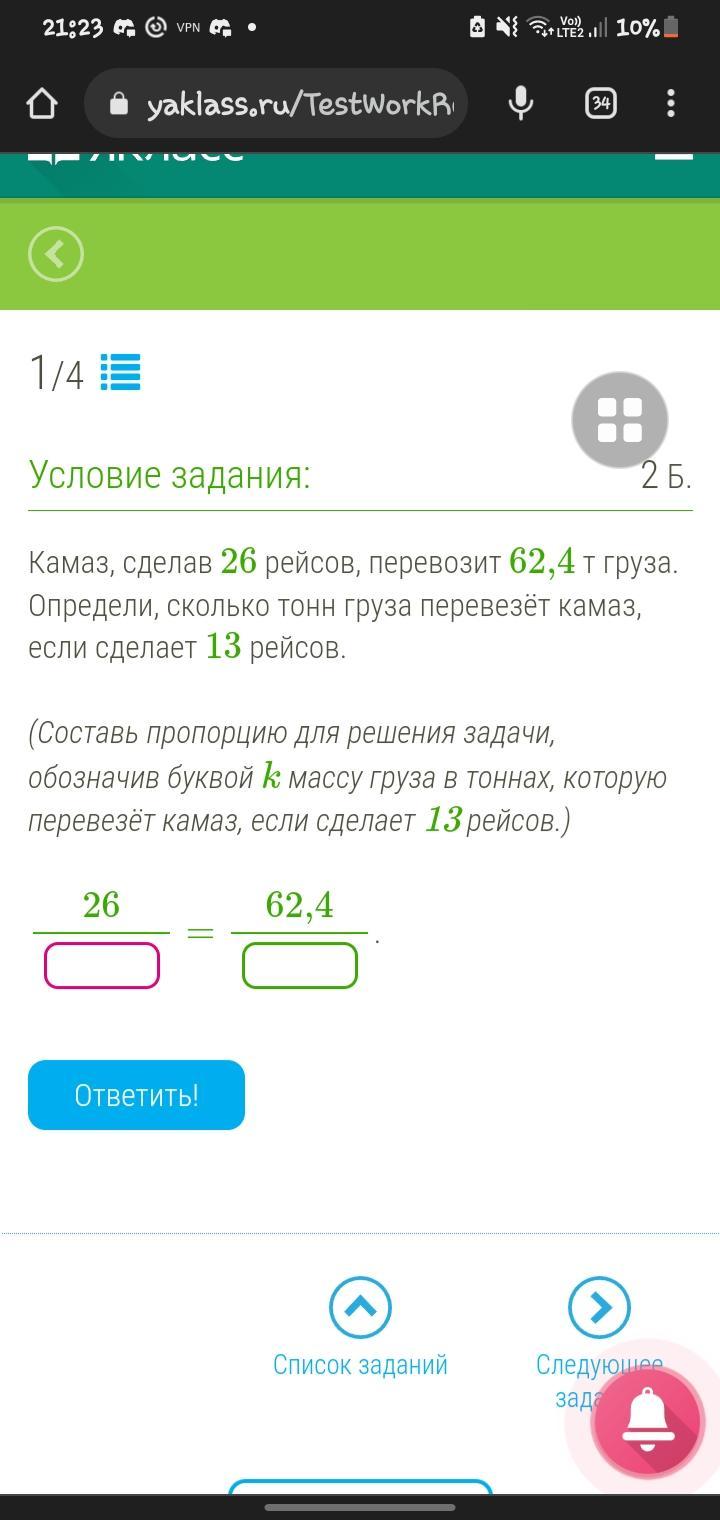Open the pink notifications bell

coord(648,1418)
